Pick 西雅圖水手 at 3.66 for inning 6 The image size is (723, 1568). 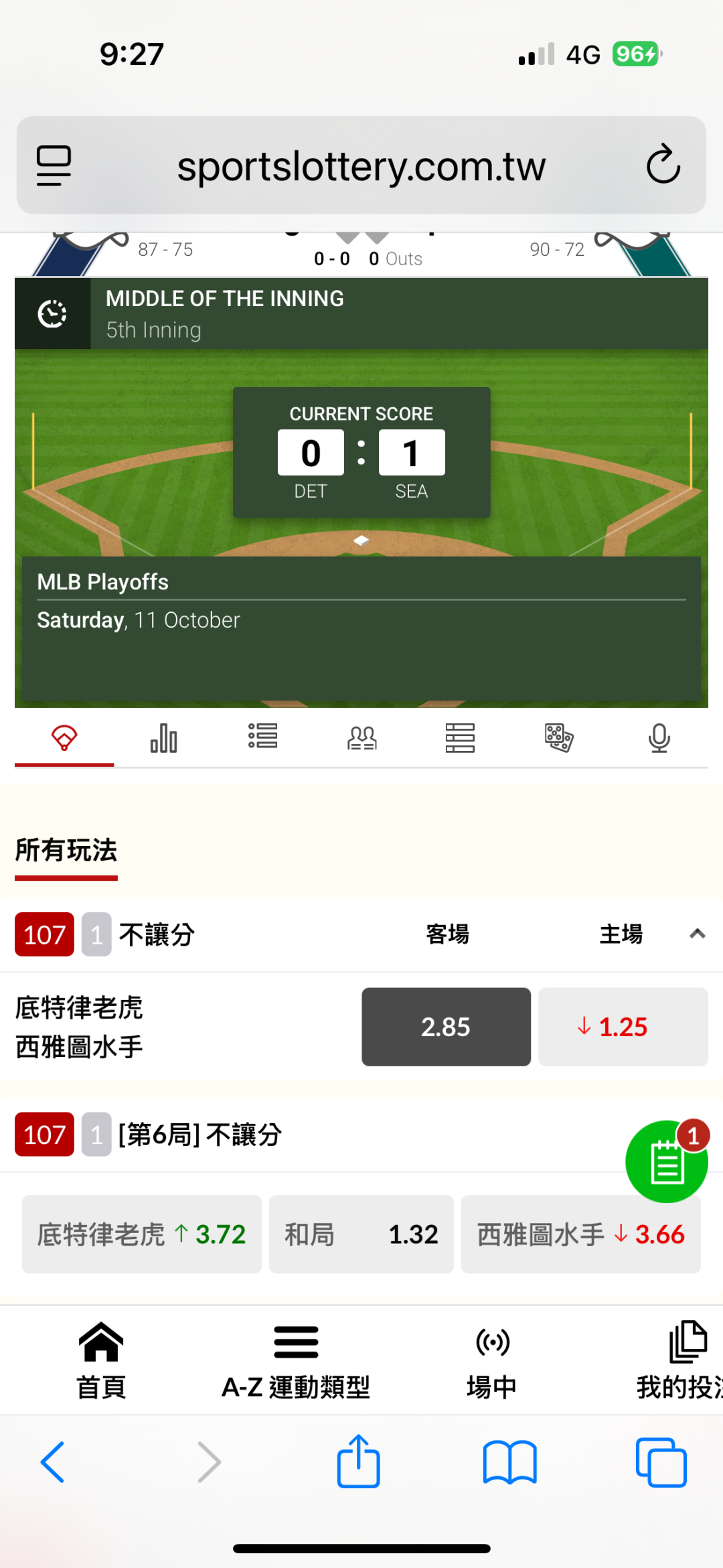coord(580,1234)
